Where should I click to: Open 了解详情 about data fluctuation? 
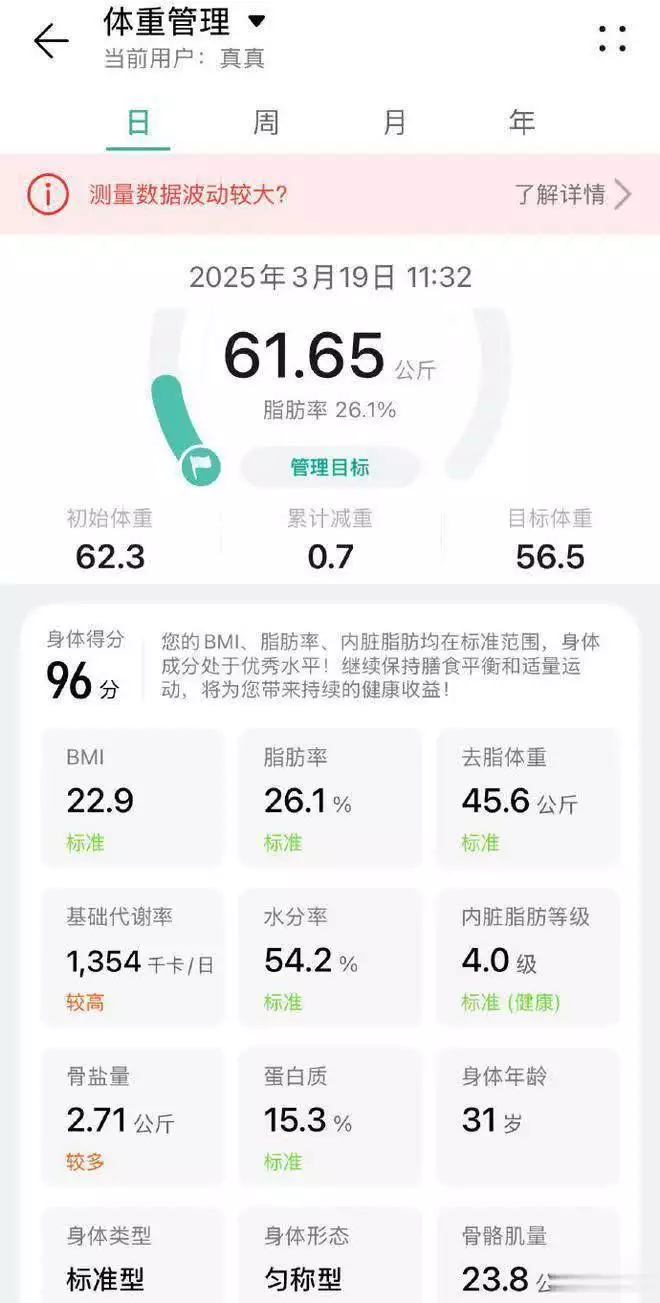(x=572, y=194)
